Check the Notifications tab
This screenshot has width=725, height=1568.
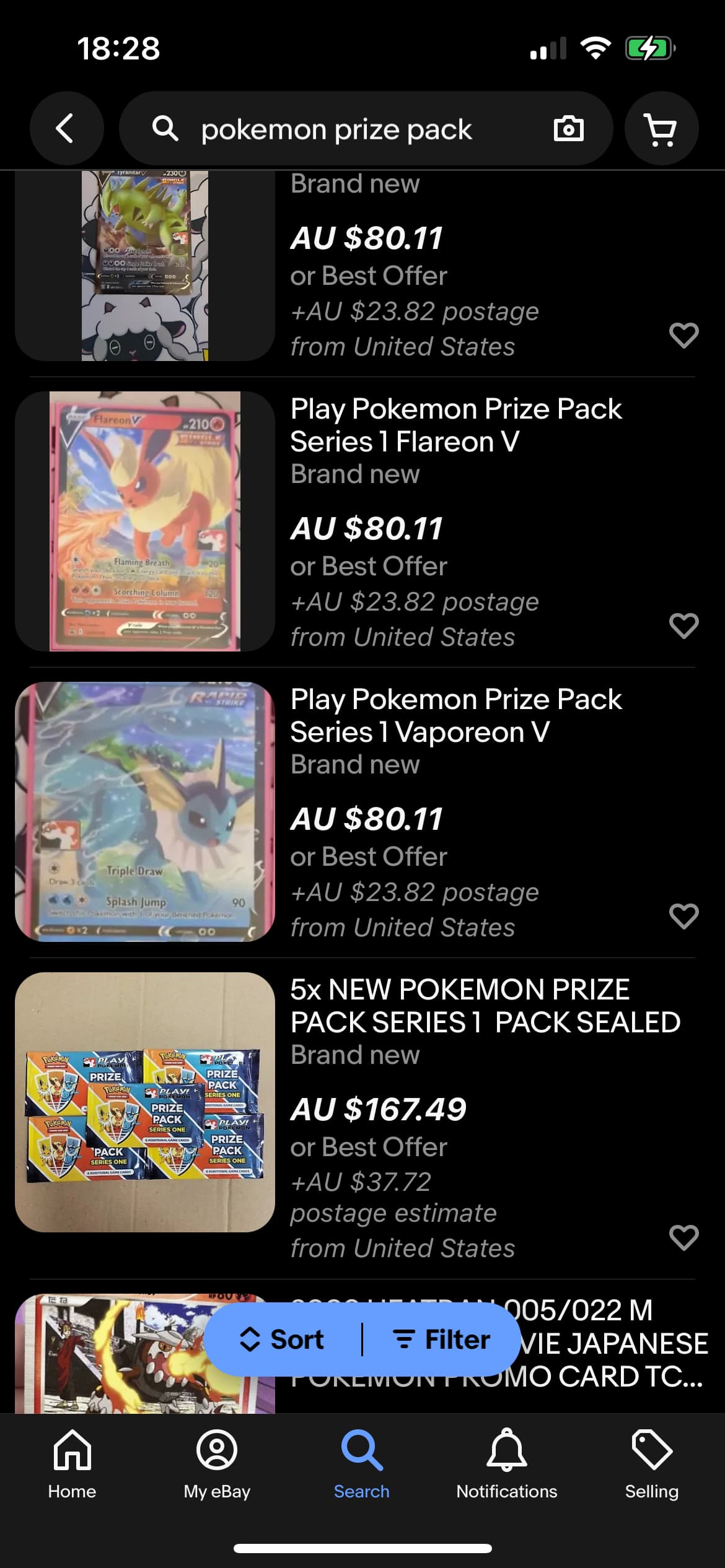tap(506, 1464)
